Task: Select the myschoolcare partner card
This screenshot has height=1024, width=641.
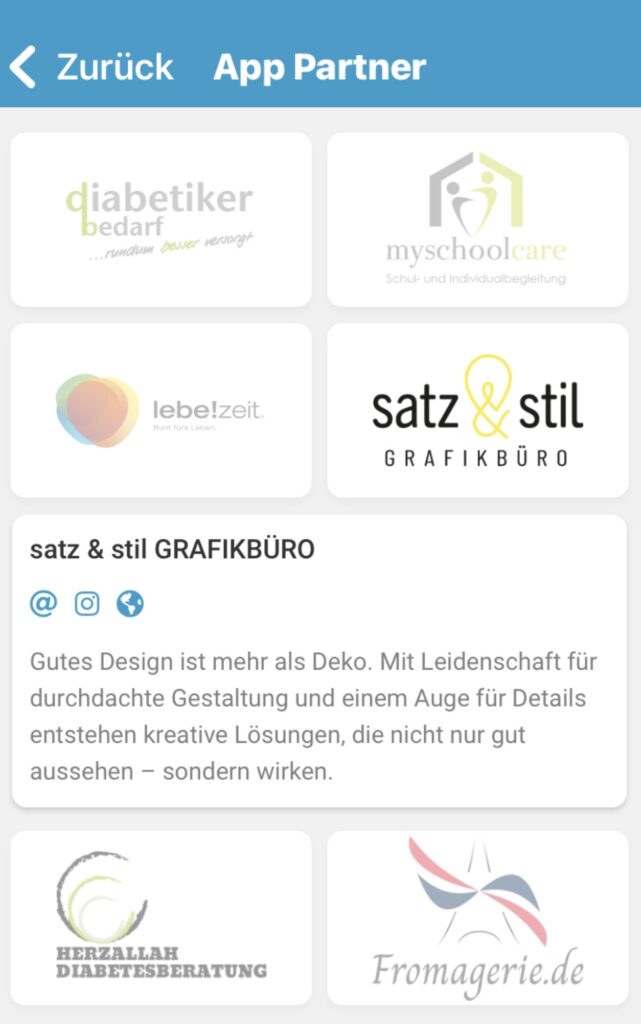Action: point(477,220)
